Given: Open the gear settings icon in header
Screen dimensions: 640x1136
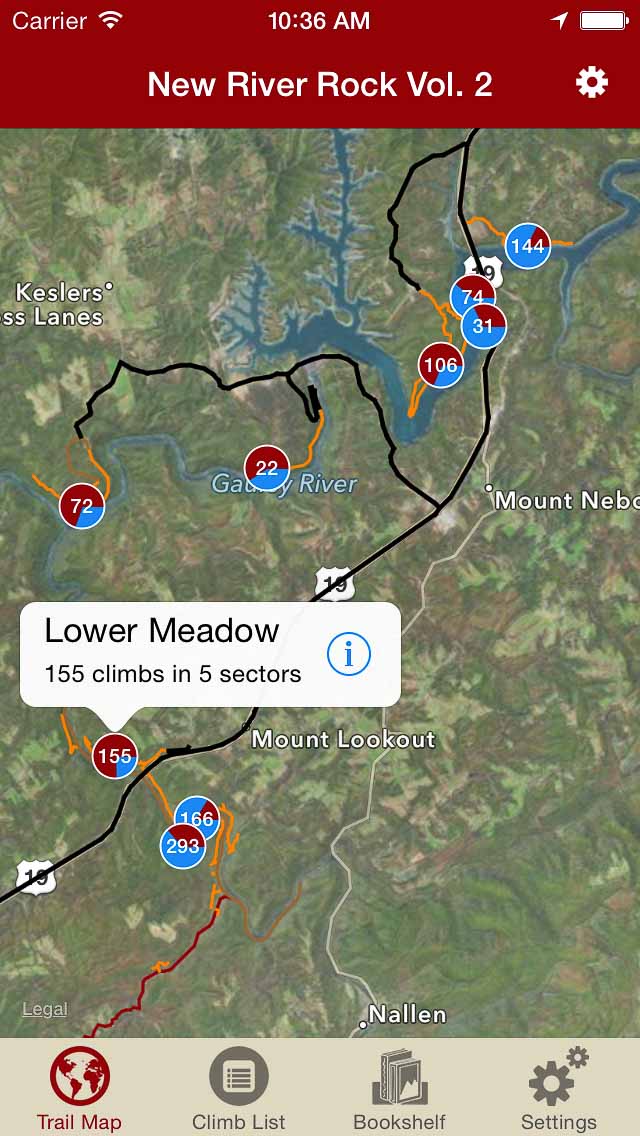Looking at the screenshot, I should [592, 83].
